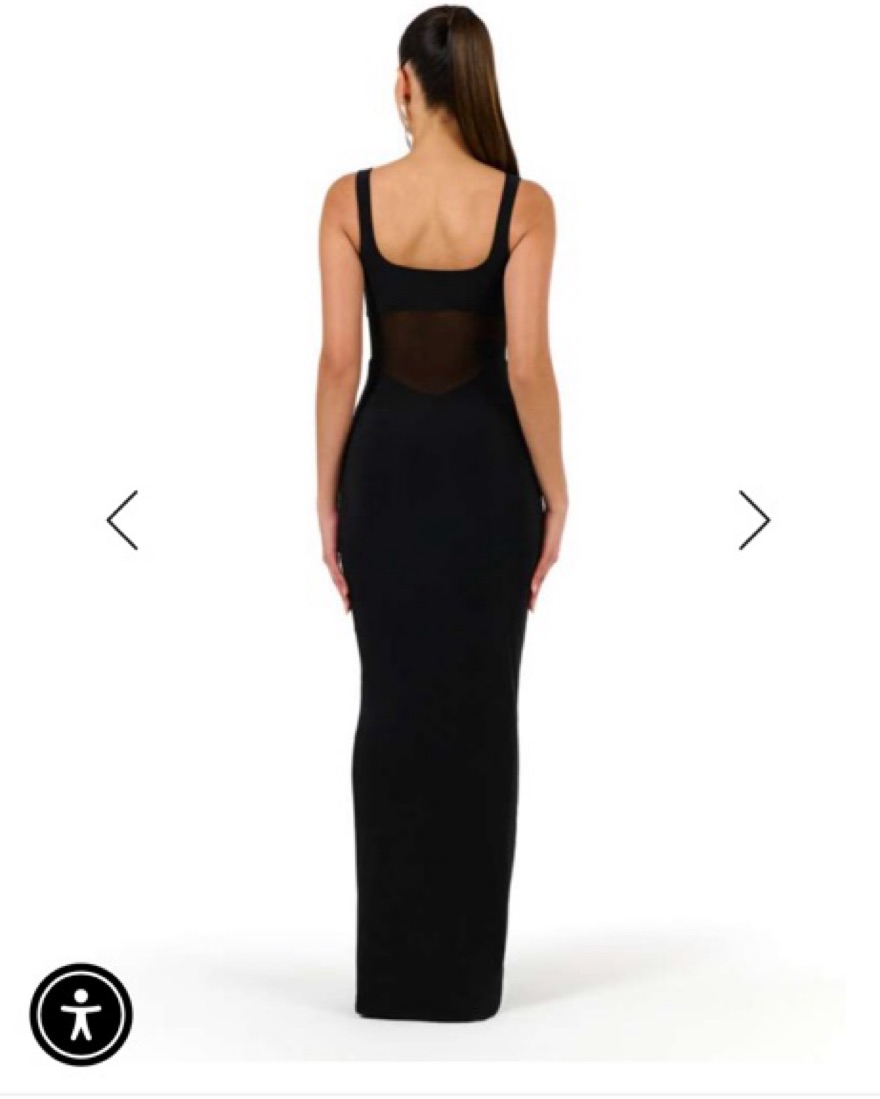880x1099 pixels.
Task: Go to the next product image
Action: click(x=754, y=520)
